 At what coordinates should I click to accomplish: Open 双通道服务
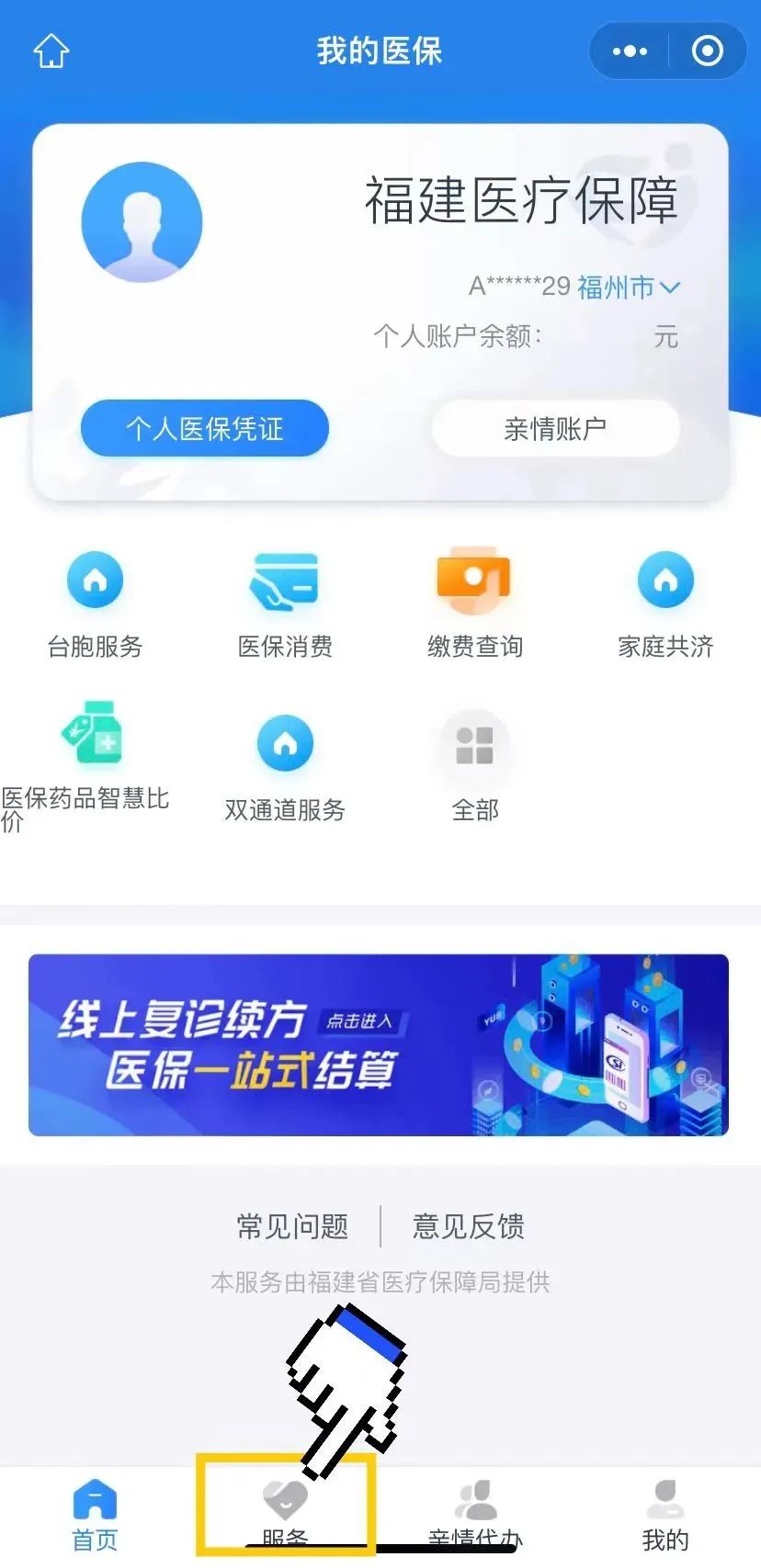285,769
